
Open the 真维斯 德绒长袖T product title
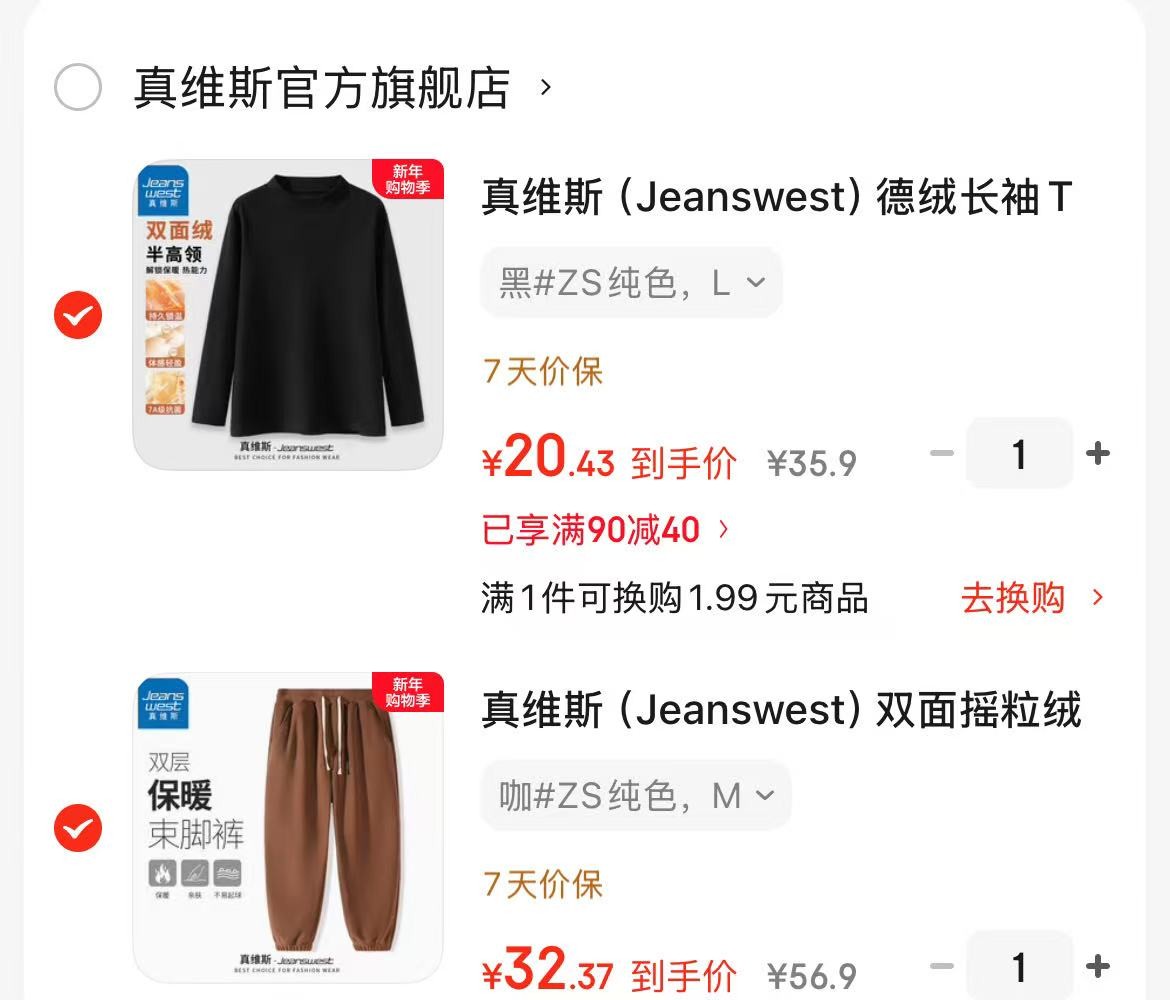[x=777, y=197]
